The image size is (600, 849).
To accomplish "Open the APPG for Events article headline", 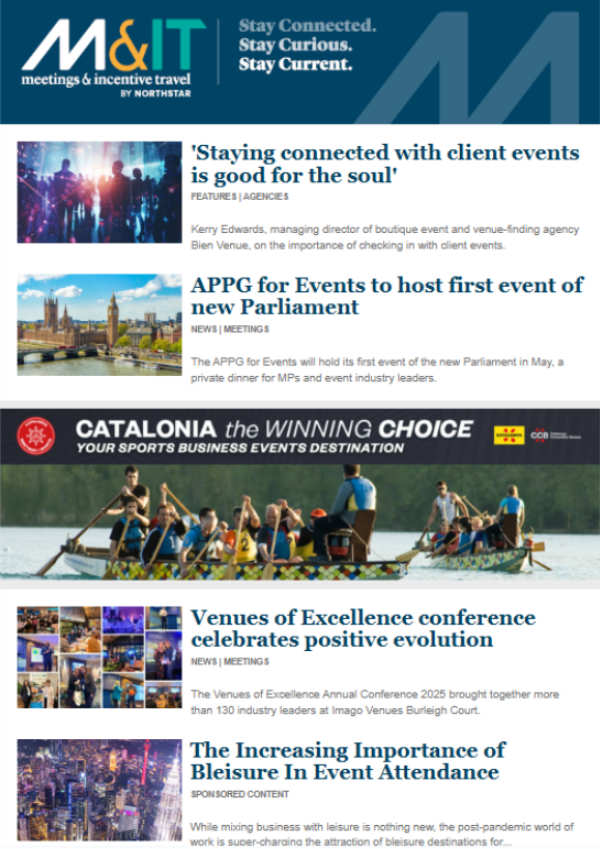I will (387, 296).
